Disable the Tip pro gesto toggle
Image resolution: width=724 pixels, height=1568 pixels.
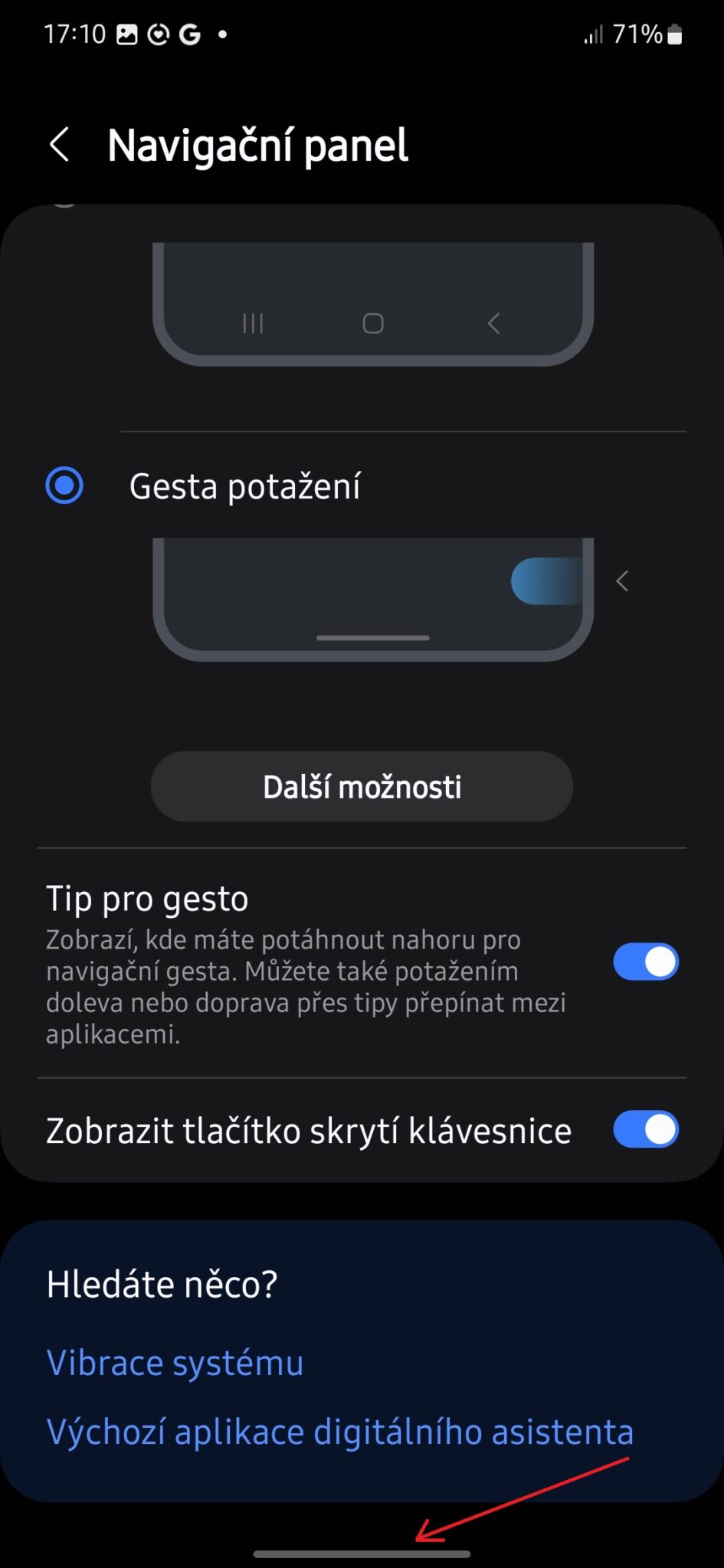click(645, 962)
